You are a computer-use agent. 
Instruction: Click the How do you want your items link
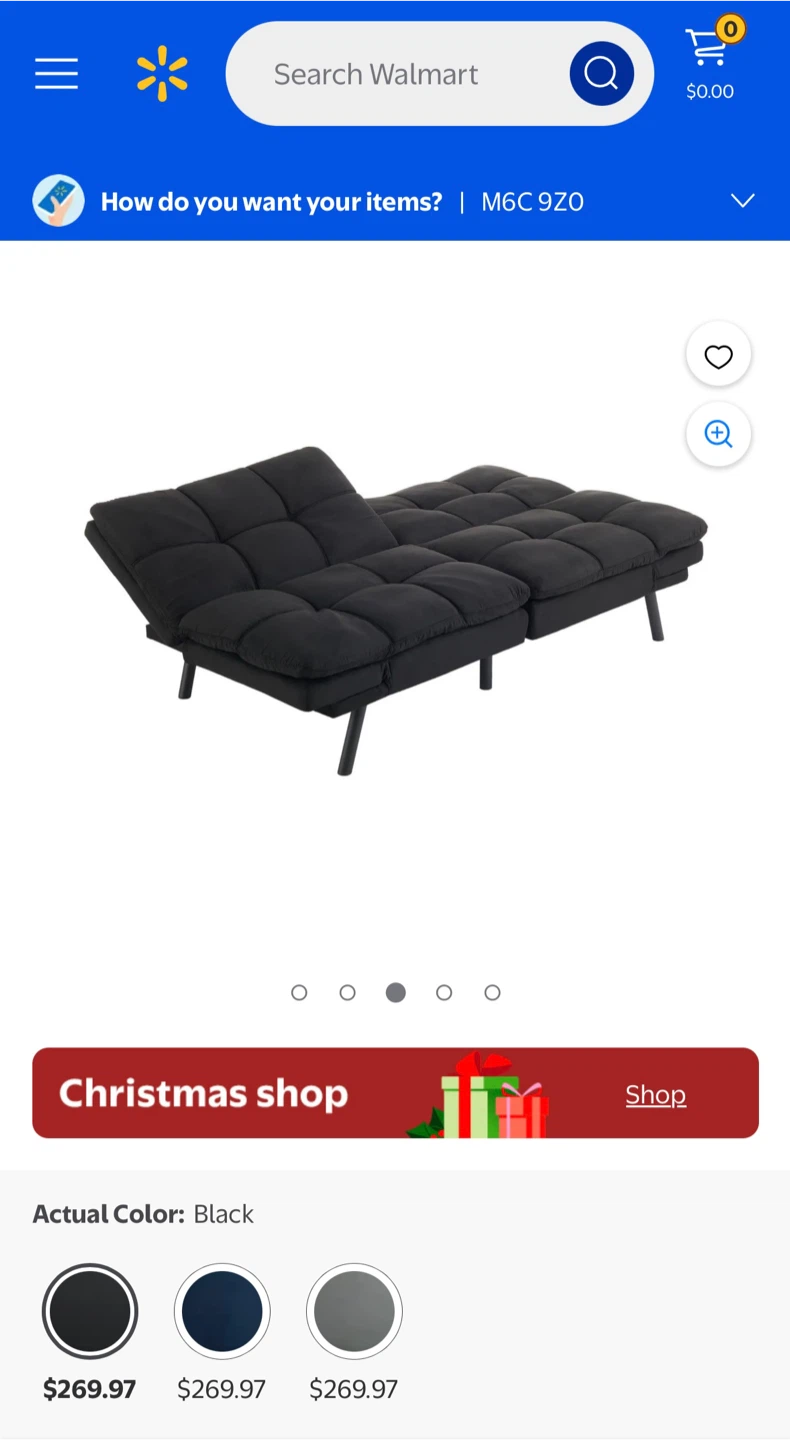click(x=271, y=201)
